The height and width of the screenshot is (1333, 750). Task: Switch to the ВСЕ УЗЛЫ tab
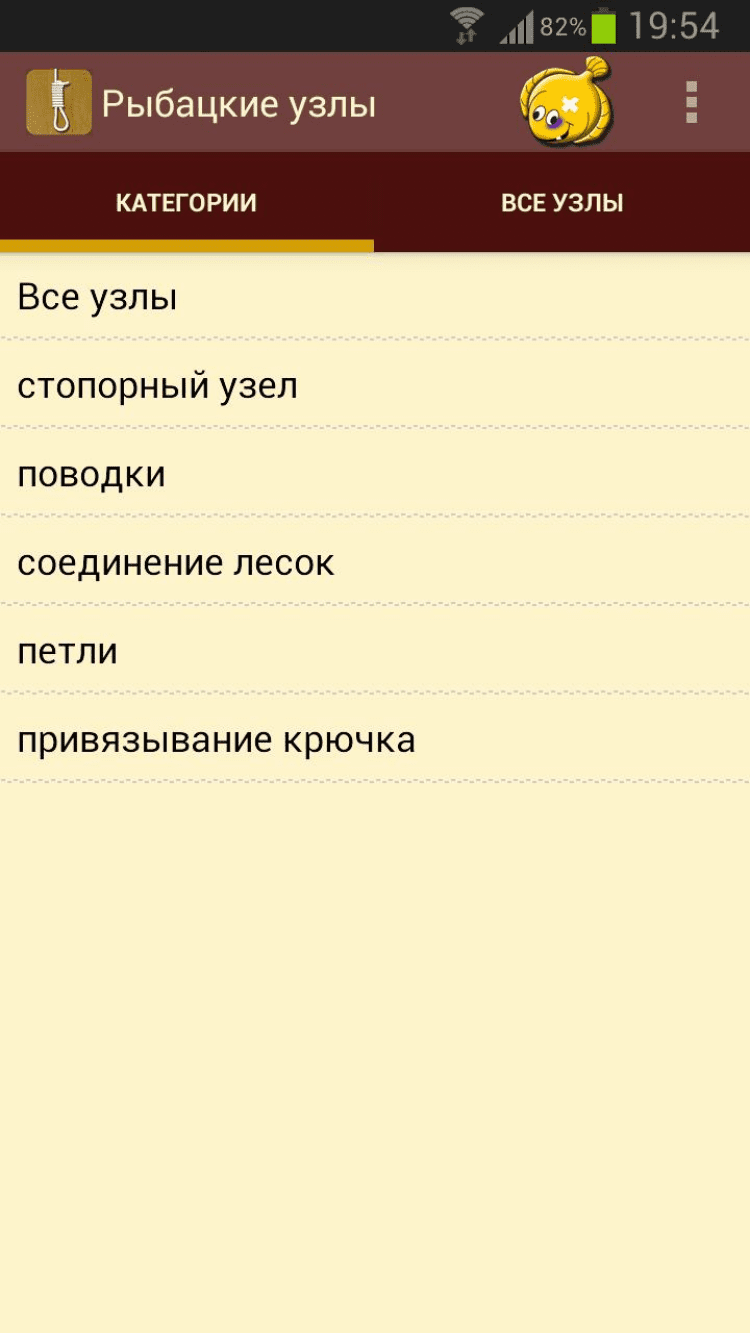pos(562,203)
